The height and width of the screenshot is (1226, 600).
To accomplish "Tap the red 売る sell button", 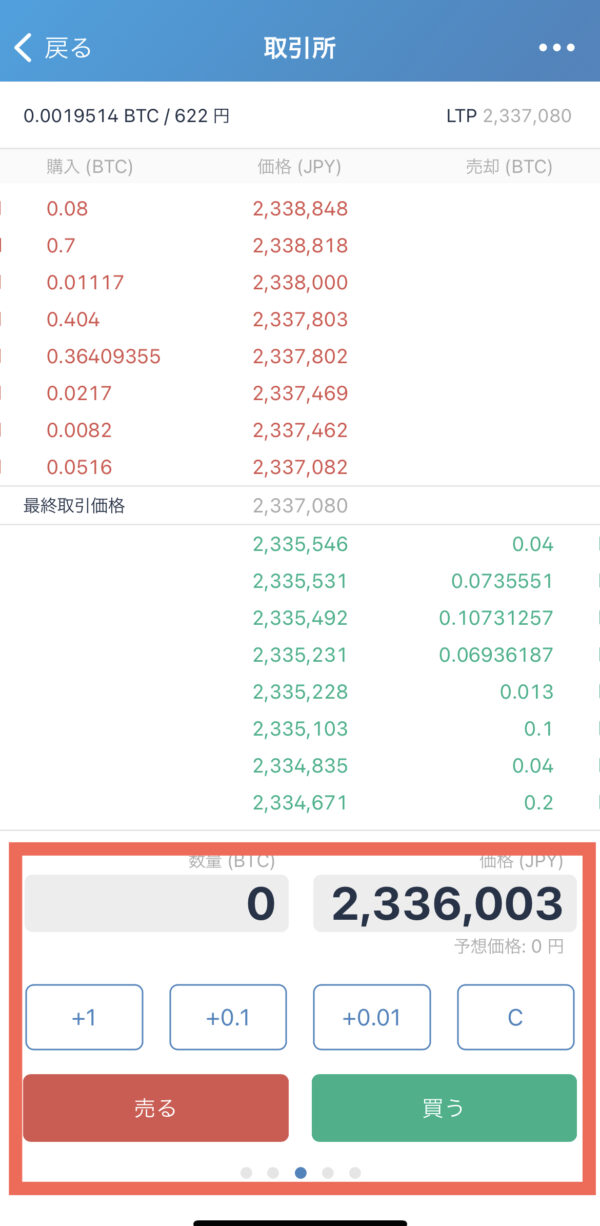I will [156, 1108].
